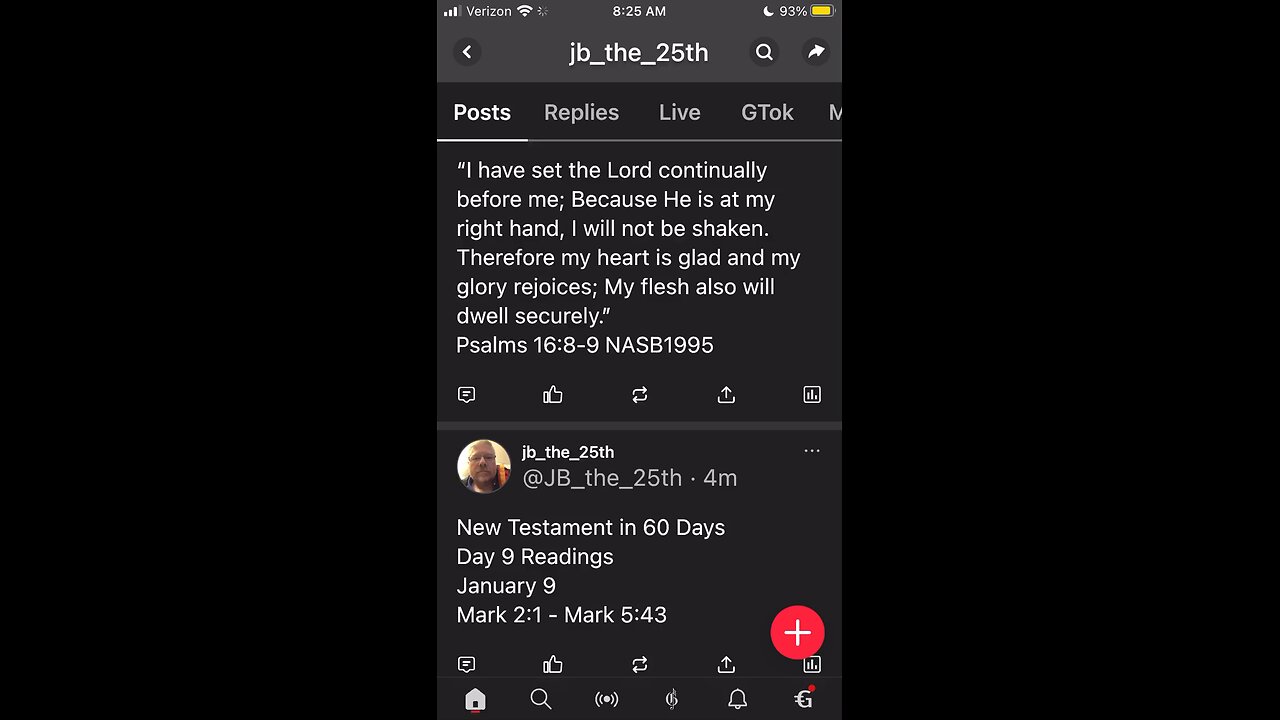Share the Psalms 16:8-9 post
Image resolution: width=1280 pixels, height=720 pixels.
[x=726, y=395]
